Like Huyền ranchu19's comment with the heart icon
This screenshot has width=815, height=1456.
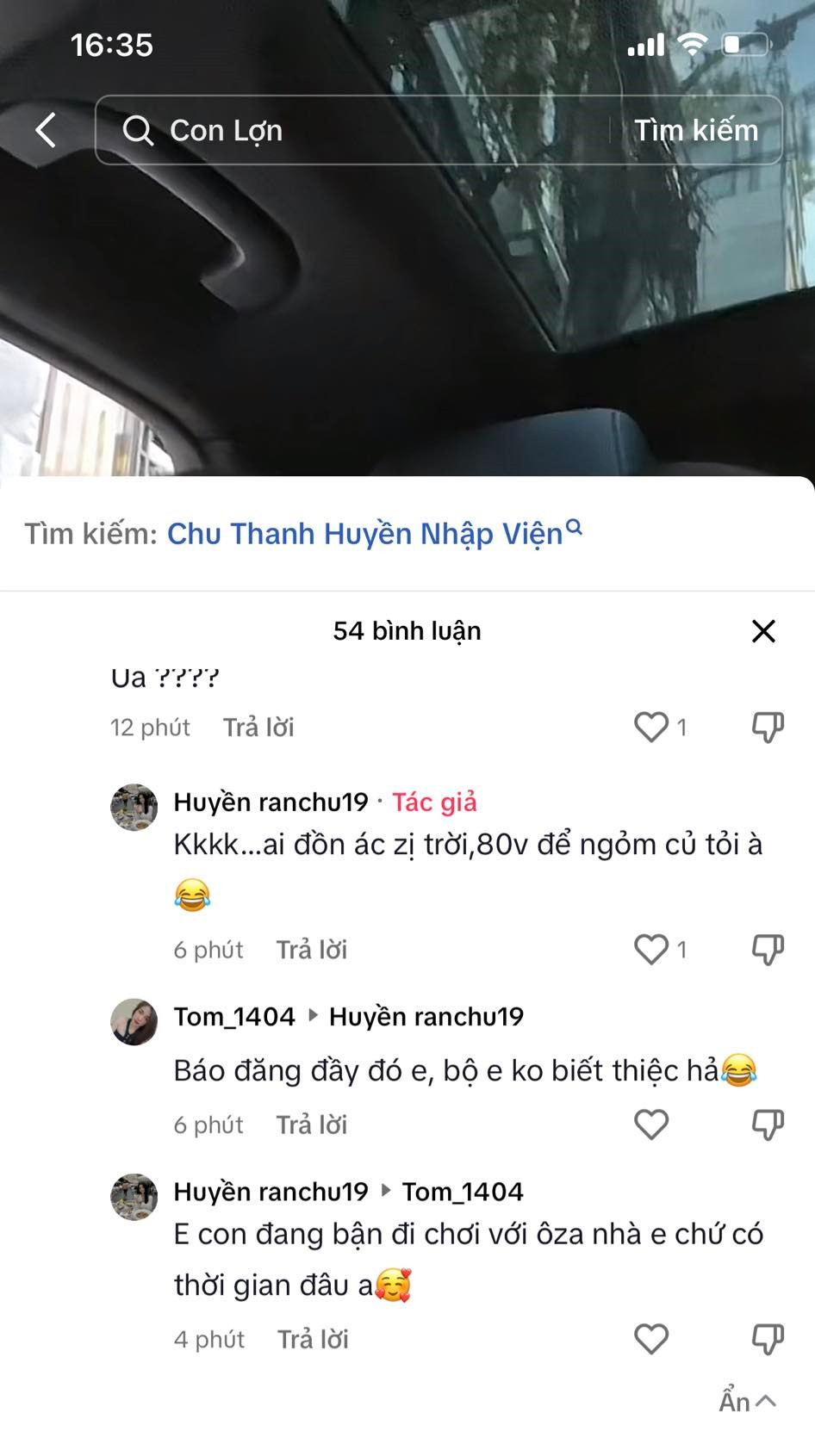652,948
